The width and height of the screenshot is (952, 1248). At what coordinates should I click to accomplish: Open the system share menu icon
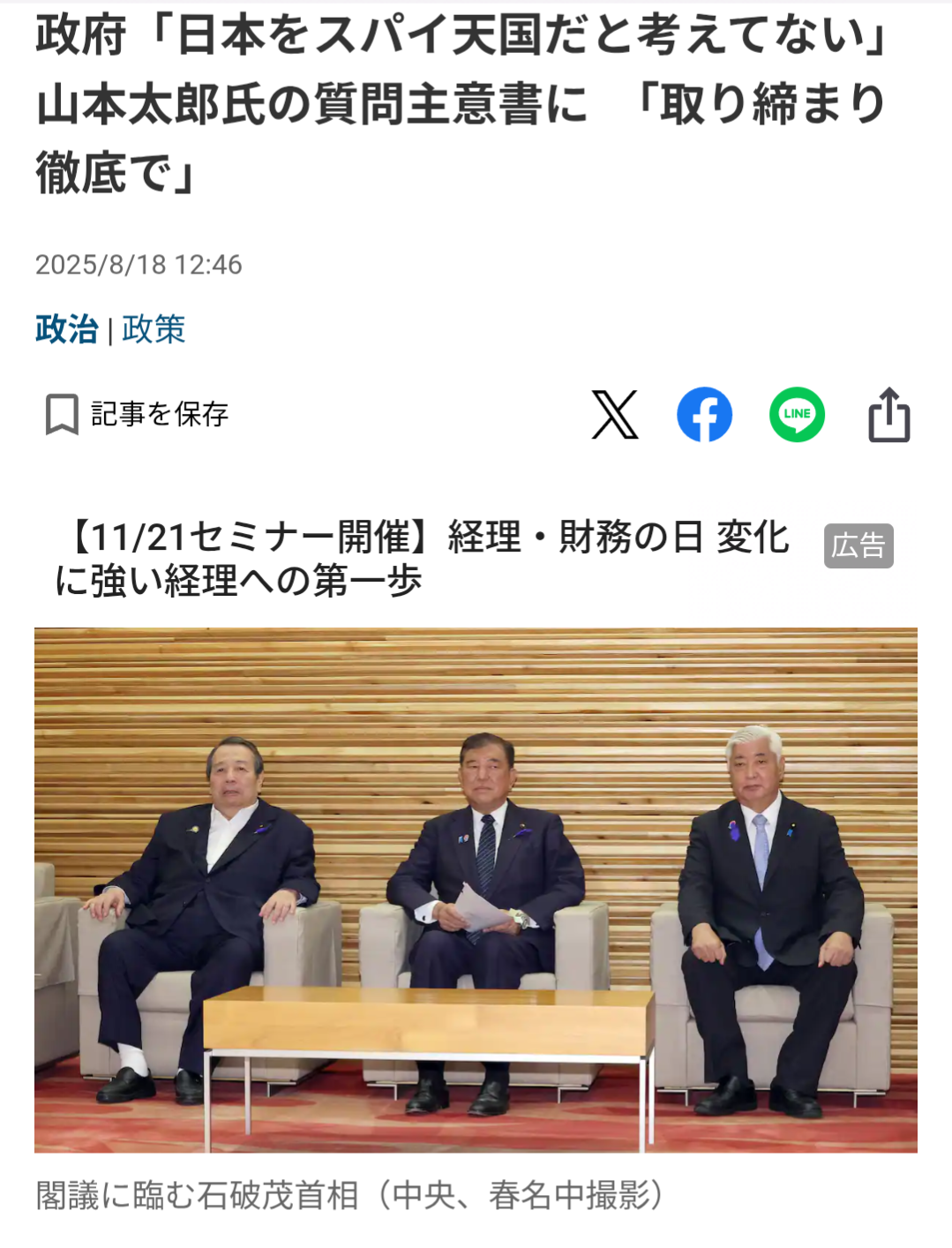(888, 415)
